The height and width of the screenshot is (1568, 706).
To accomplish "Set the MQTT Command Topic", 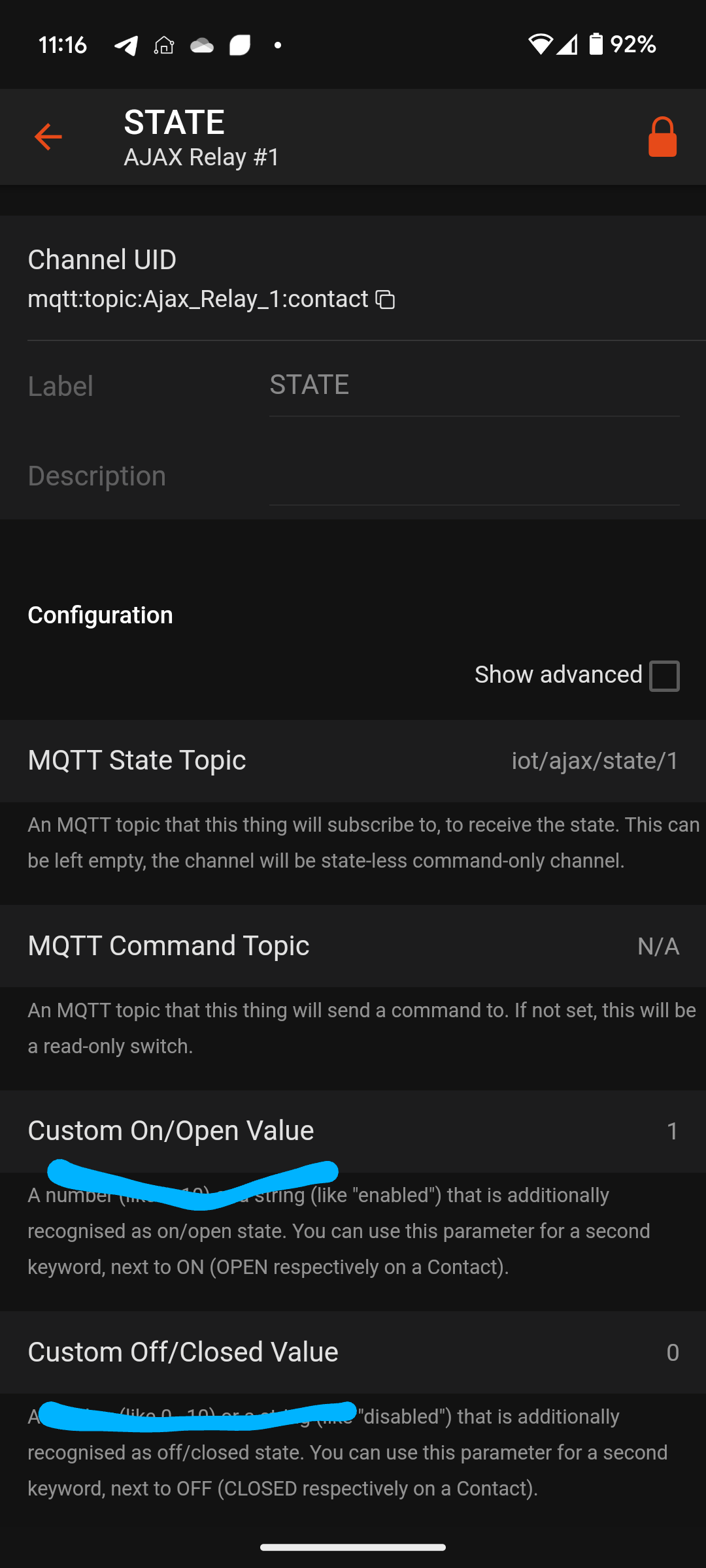I will [x=353, y=946].
